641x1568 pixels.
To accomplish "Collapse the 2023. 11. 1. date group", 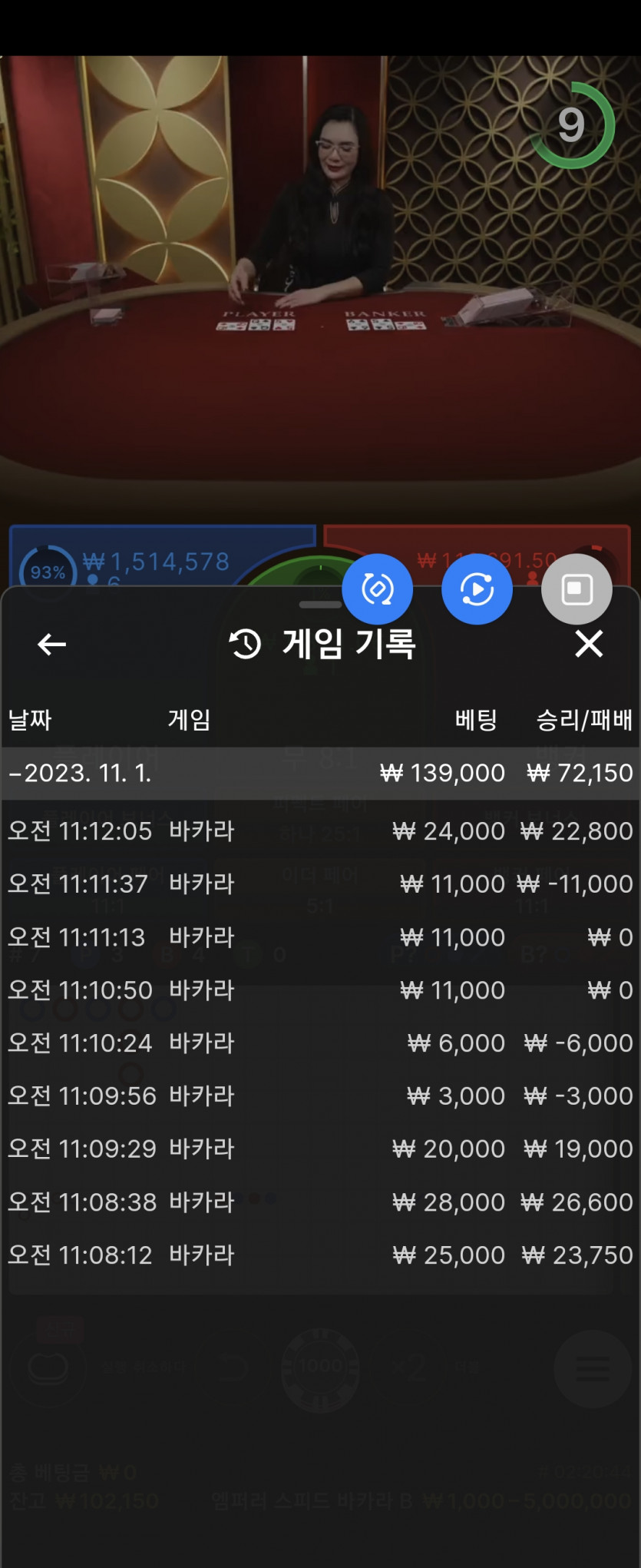I will (320, 773).
